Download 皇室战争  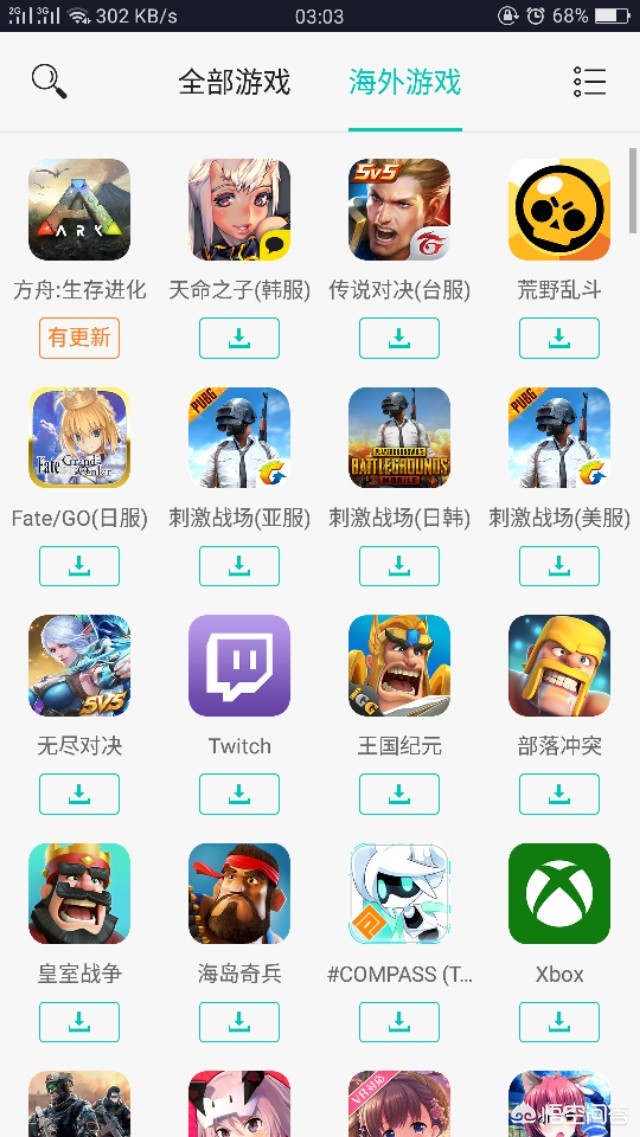tap(79, 1022)
